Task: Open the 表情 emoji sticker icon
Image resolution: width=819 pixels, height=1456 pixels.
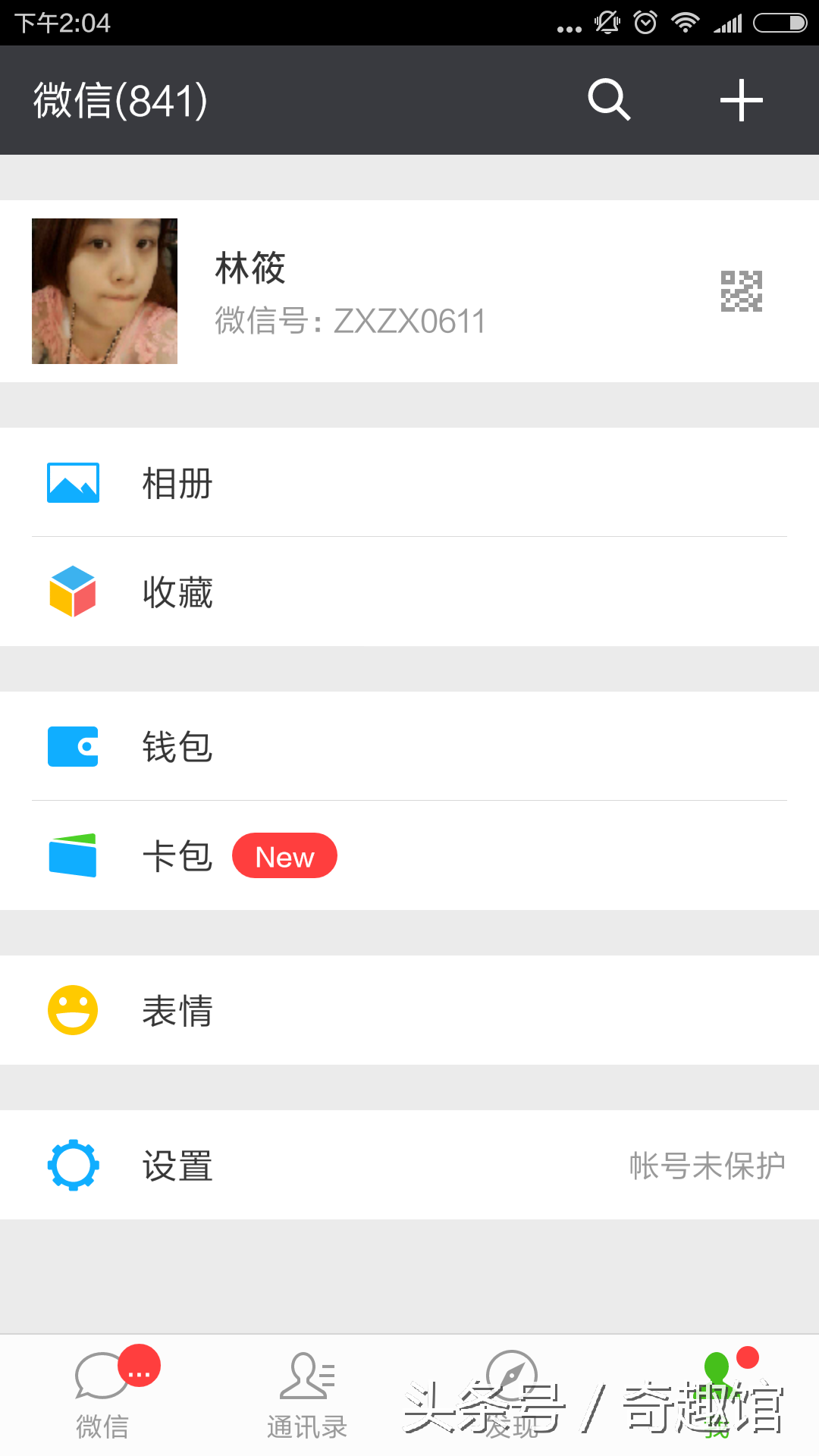Action: click(73, 1010)
